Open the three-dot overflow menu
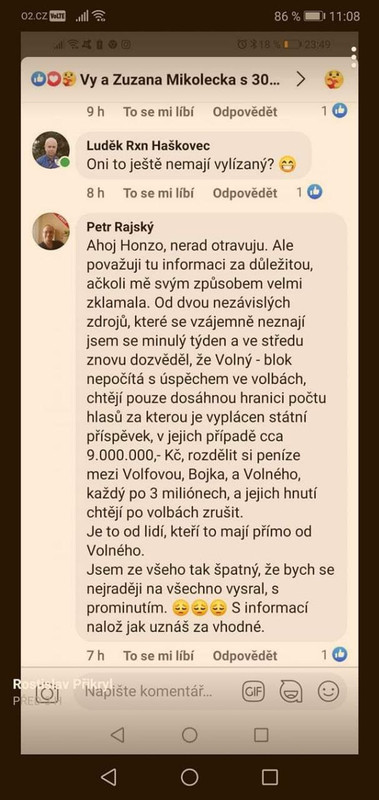 pos(353,57)
